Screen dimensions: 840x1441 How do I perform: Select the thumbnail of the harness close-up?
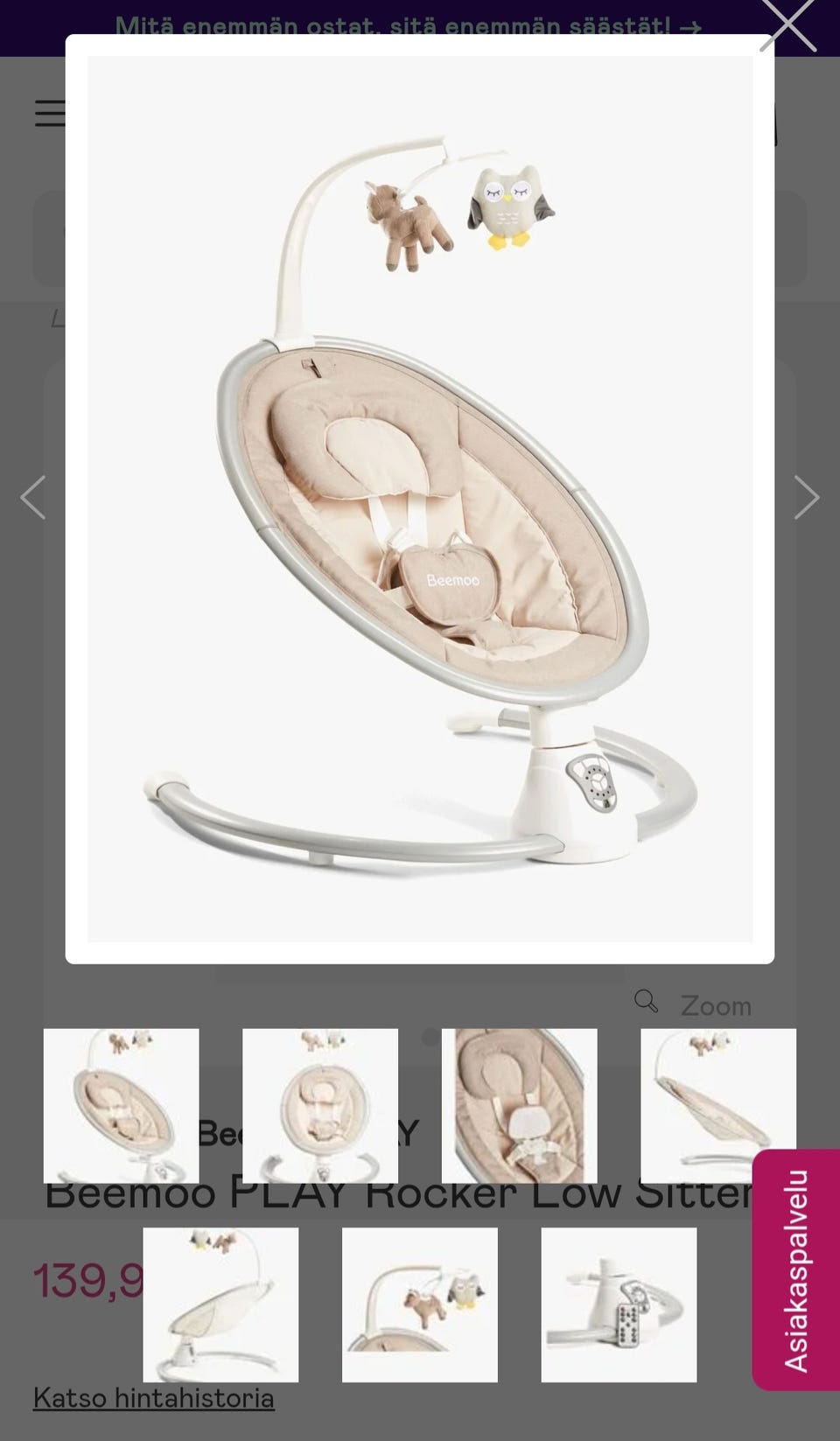(519, 1106)
